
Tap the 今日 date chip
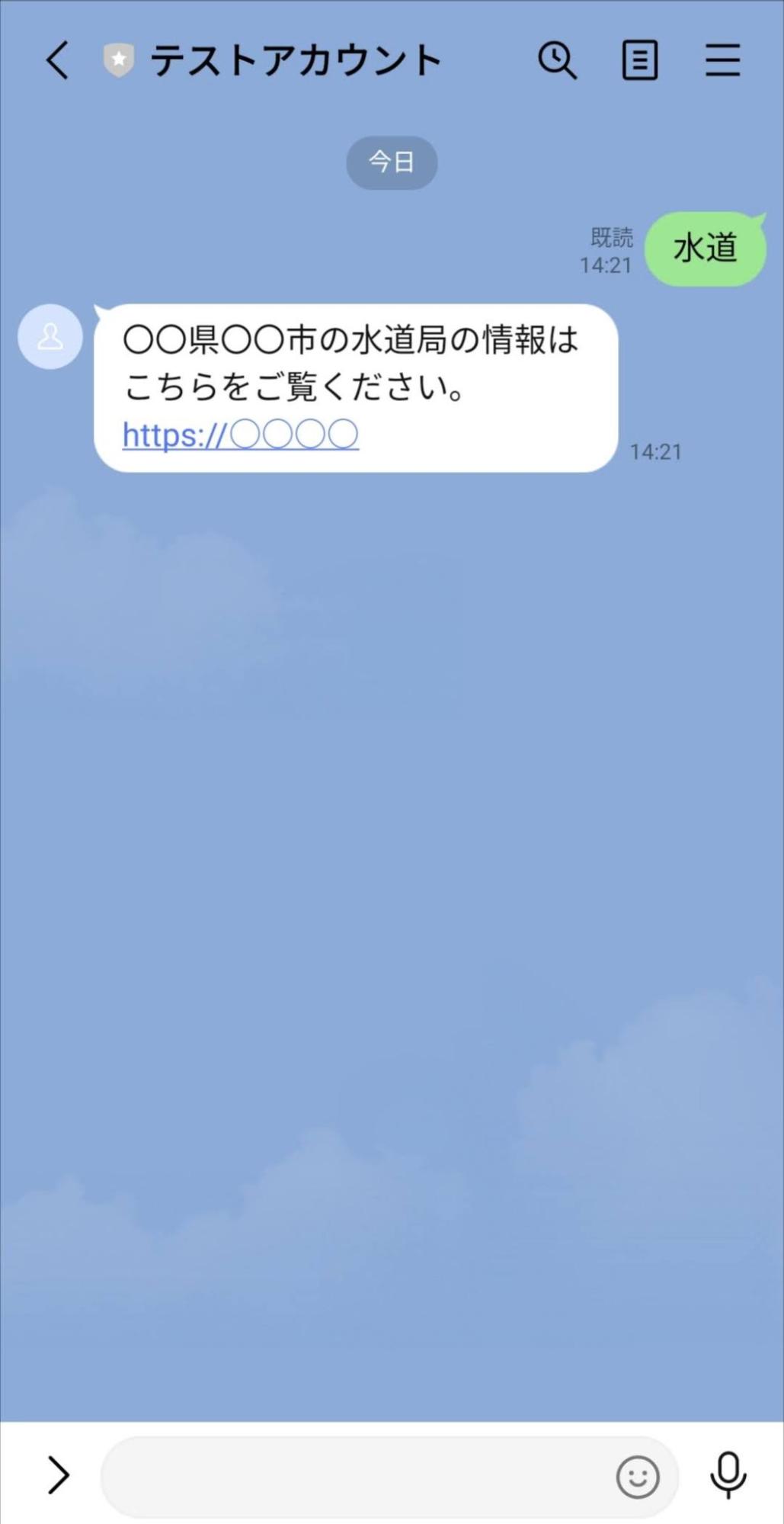(392, 162)
